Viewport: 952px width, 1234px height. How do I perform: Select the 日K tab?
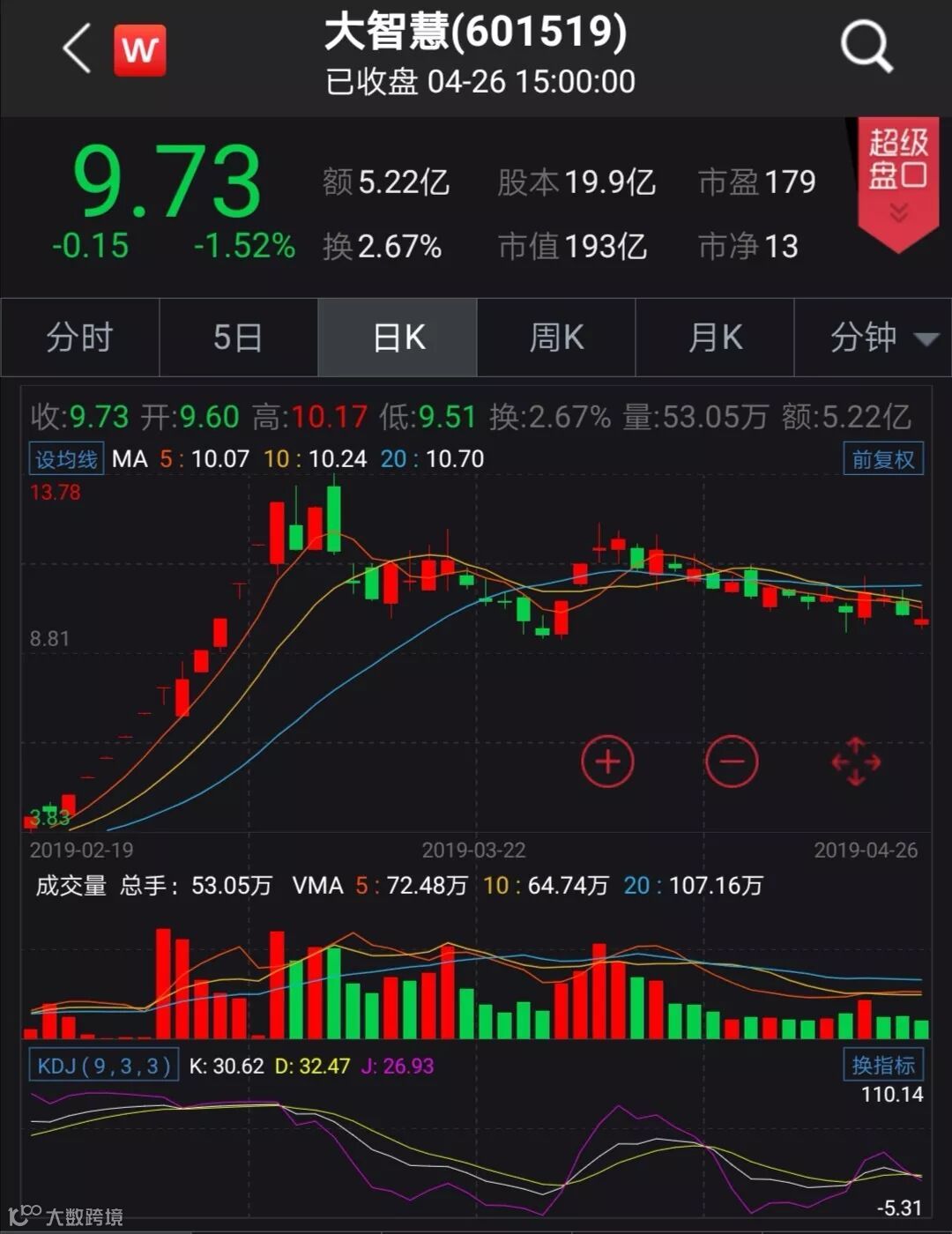point(398,338)
